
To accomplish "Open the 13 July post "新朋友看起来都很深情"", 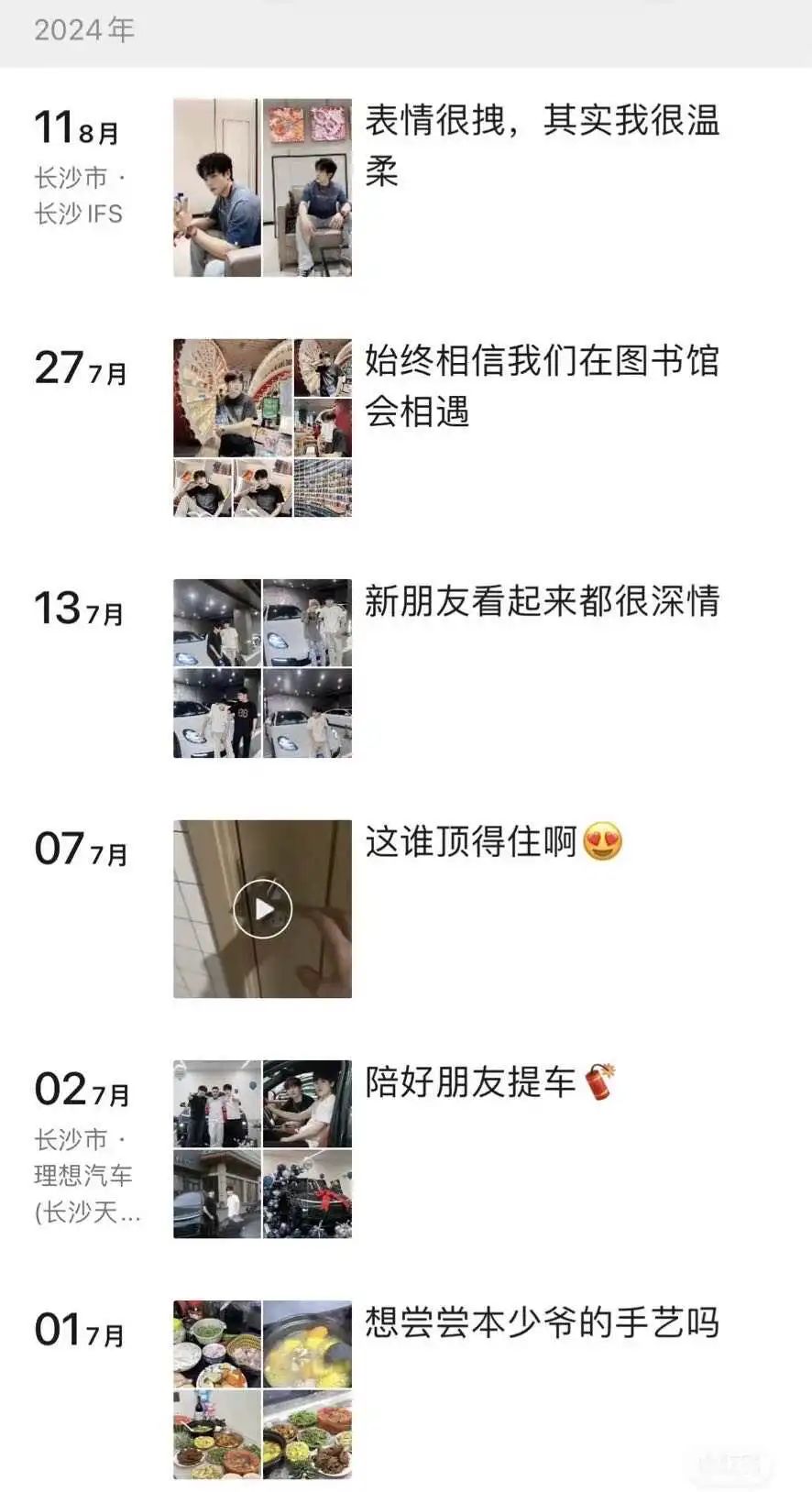I will (543, 601).
